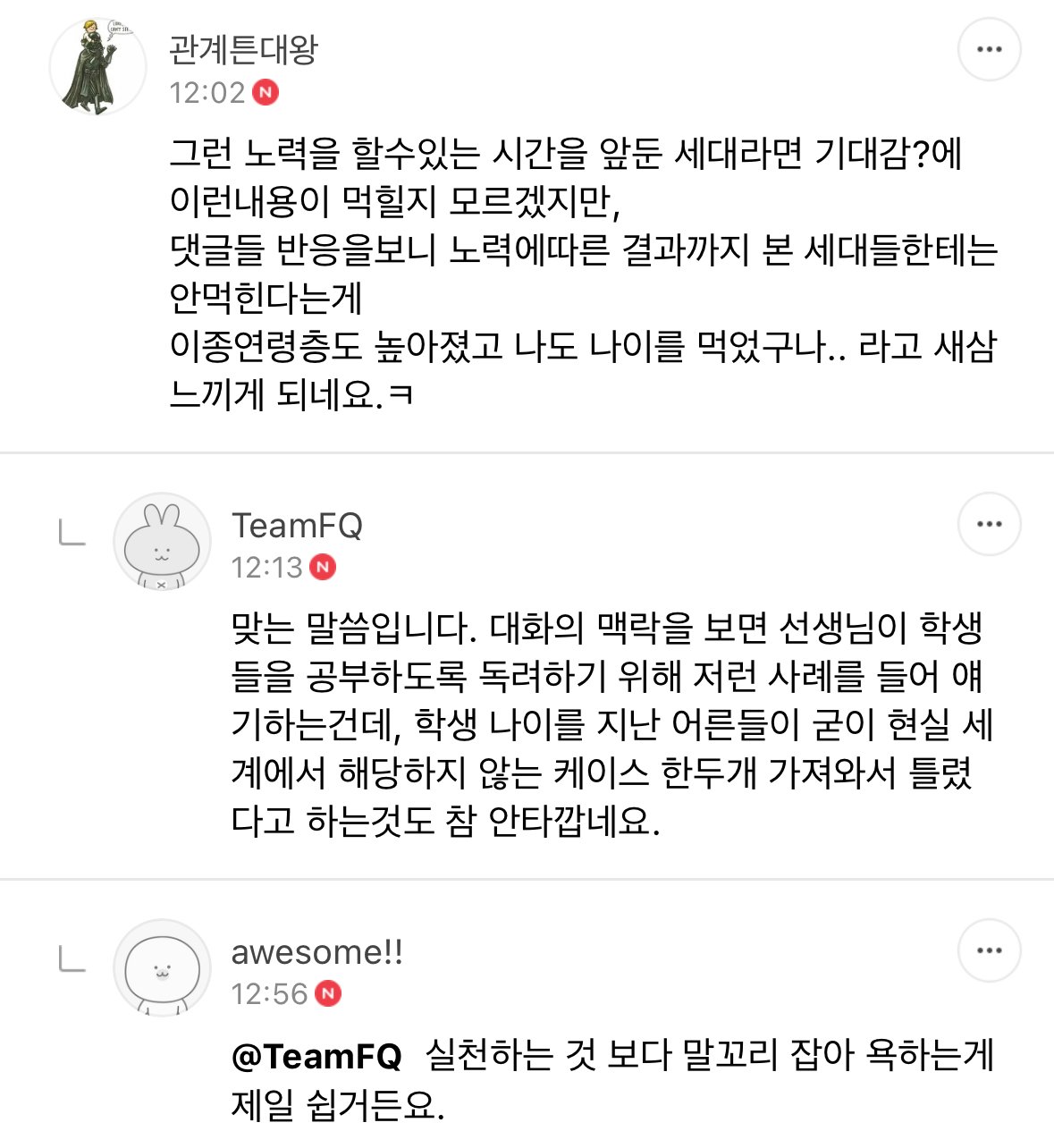Viewport: 1054px width, 1148px height.
Task: Open TeamFQ's rabbit profile avatar
Action: pyautogui.click(x=162, y=542)
